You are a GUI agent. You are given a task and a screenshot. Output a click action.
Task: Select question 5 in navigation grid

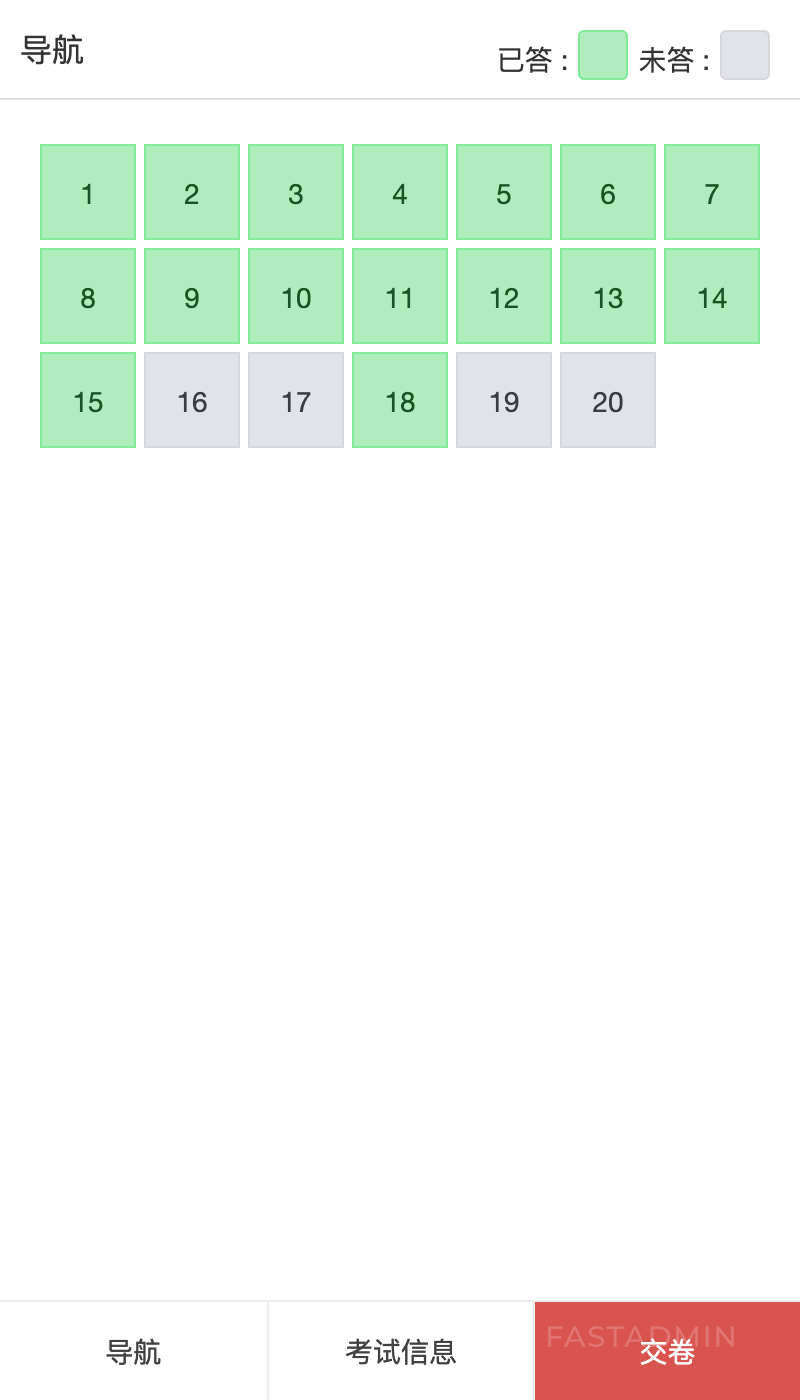pos(504,192)
